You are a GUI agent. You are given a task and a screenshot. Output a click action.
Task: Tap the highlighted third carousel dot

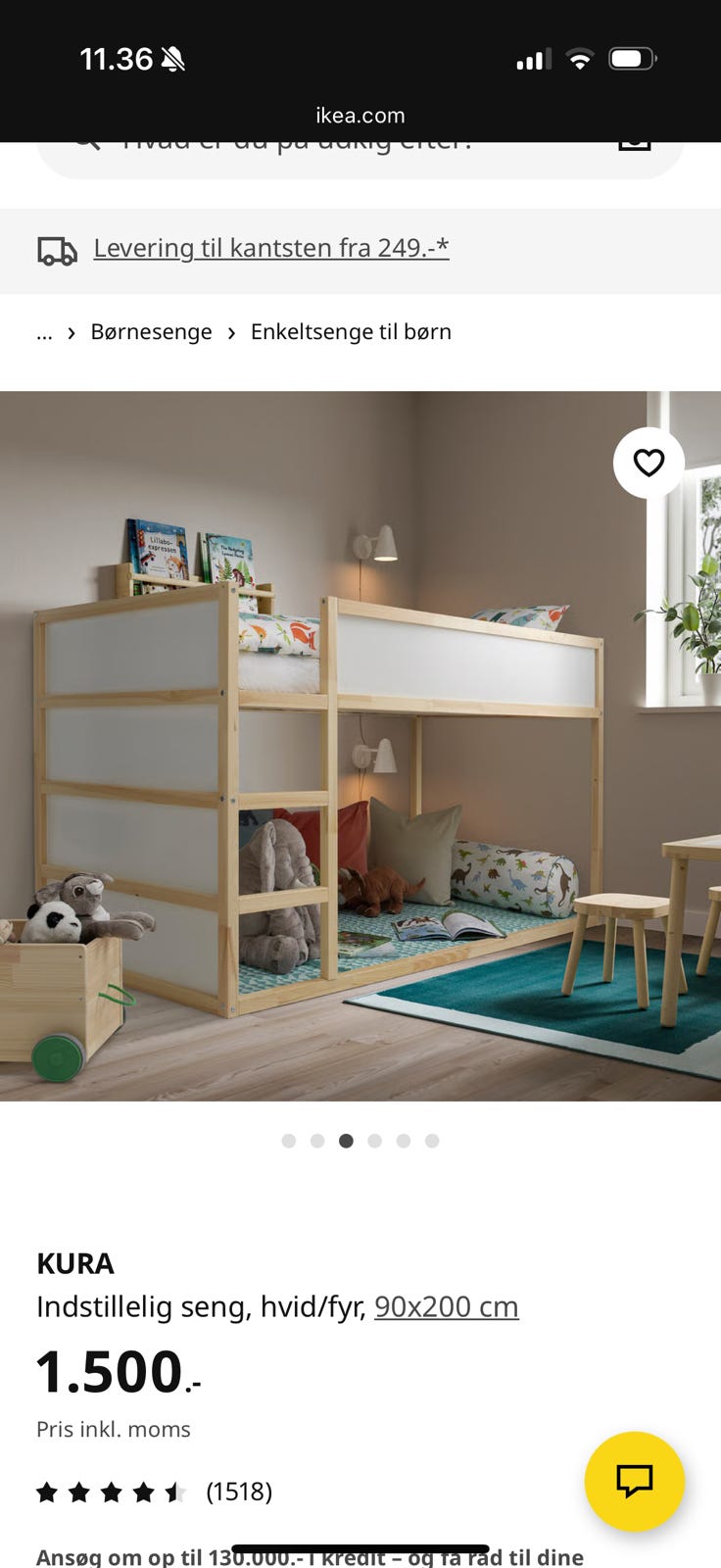[347, 1141]
